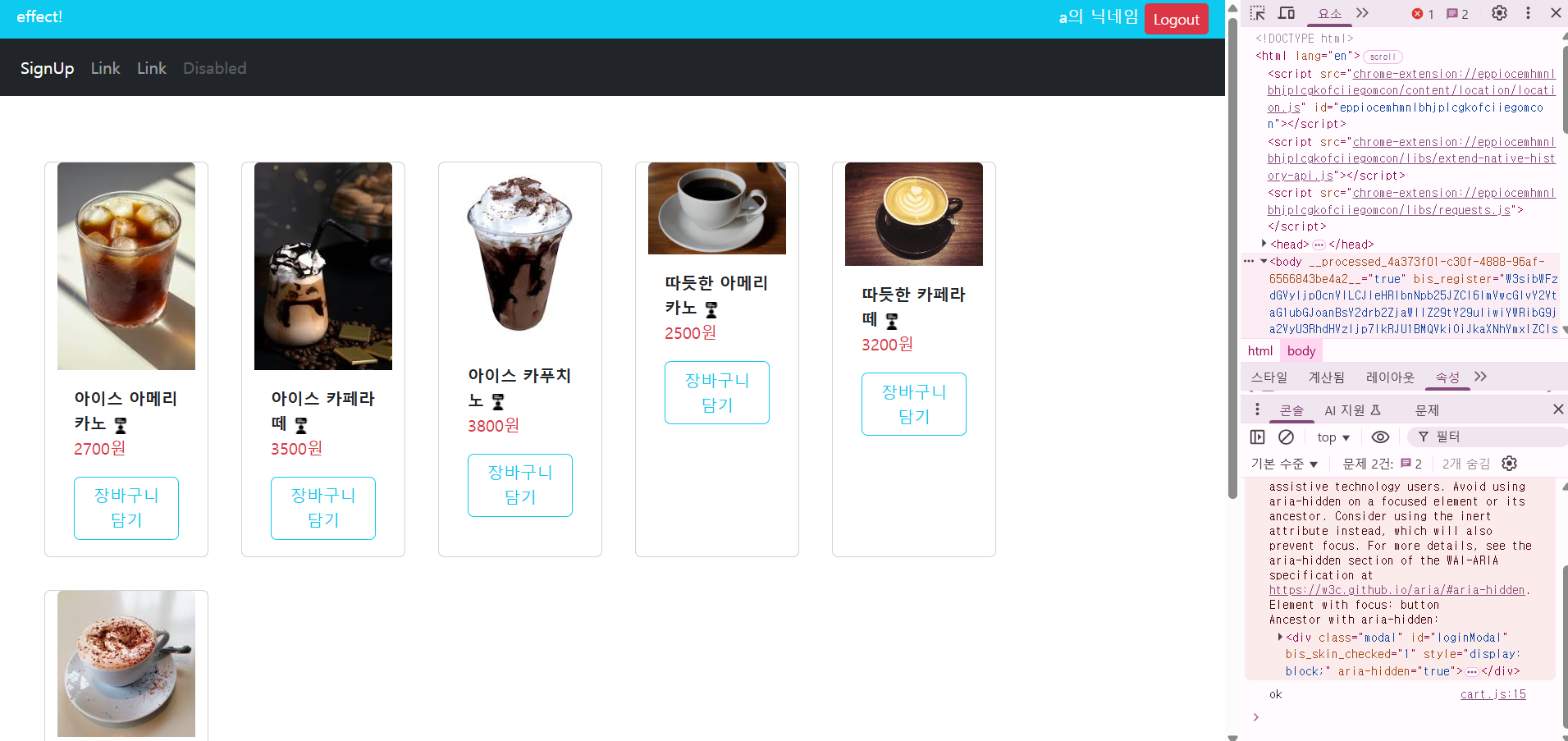Switch to the 레이아웃 tab
The image size is (1568, 741).
[x=1390, y=377]
